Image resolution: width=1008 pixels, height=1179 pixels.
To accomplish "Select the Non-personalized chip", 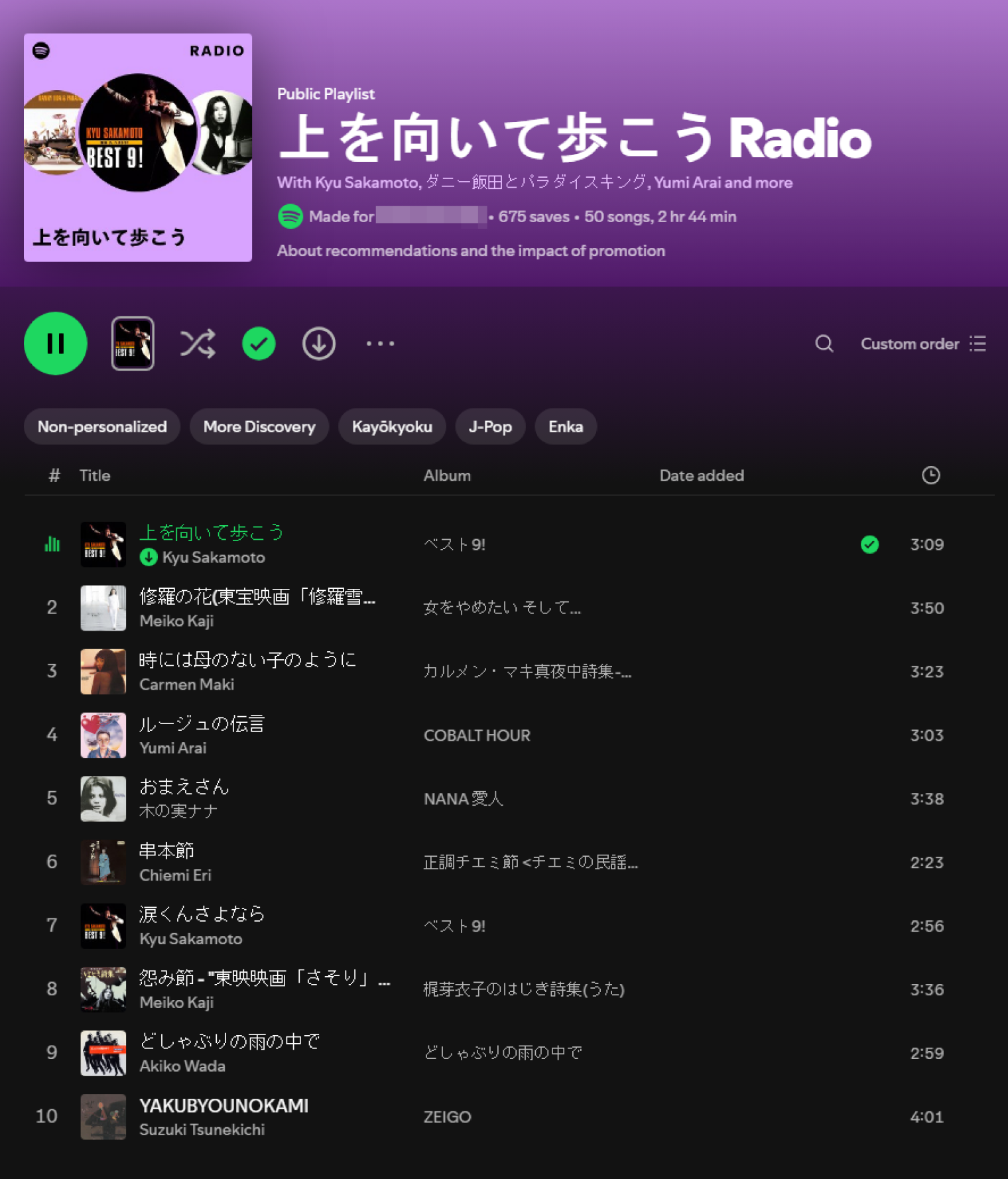I will coord(102,426).
